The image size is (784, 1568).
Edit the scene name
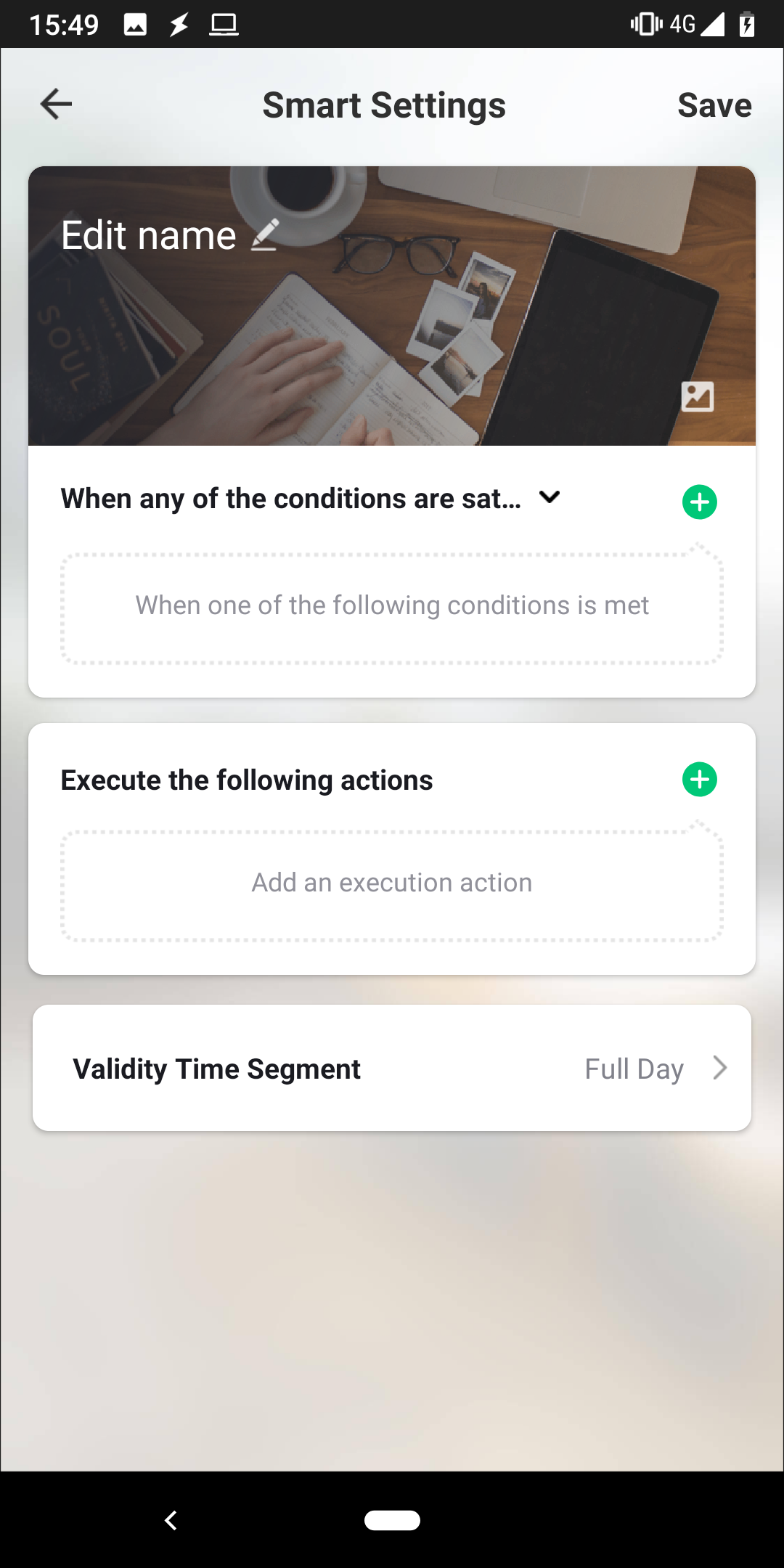170,235
